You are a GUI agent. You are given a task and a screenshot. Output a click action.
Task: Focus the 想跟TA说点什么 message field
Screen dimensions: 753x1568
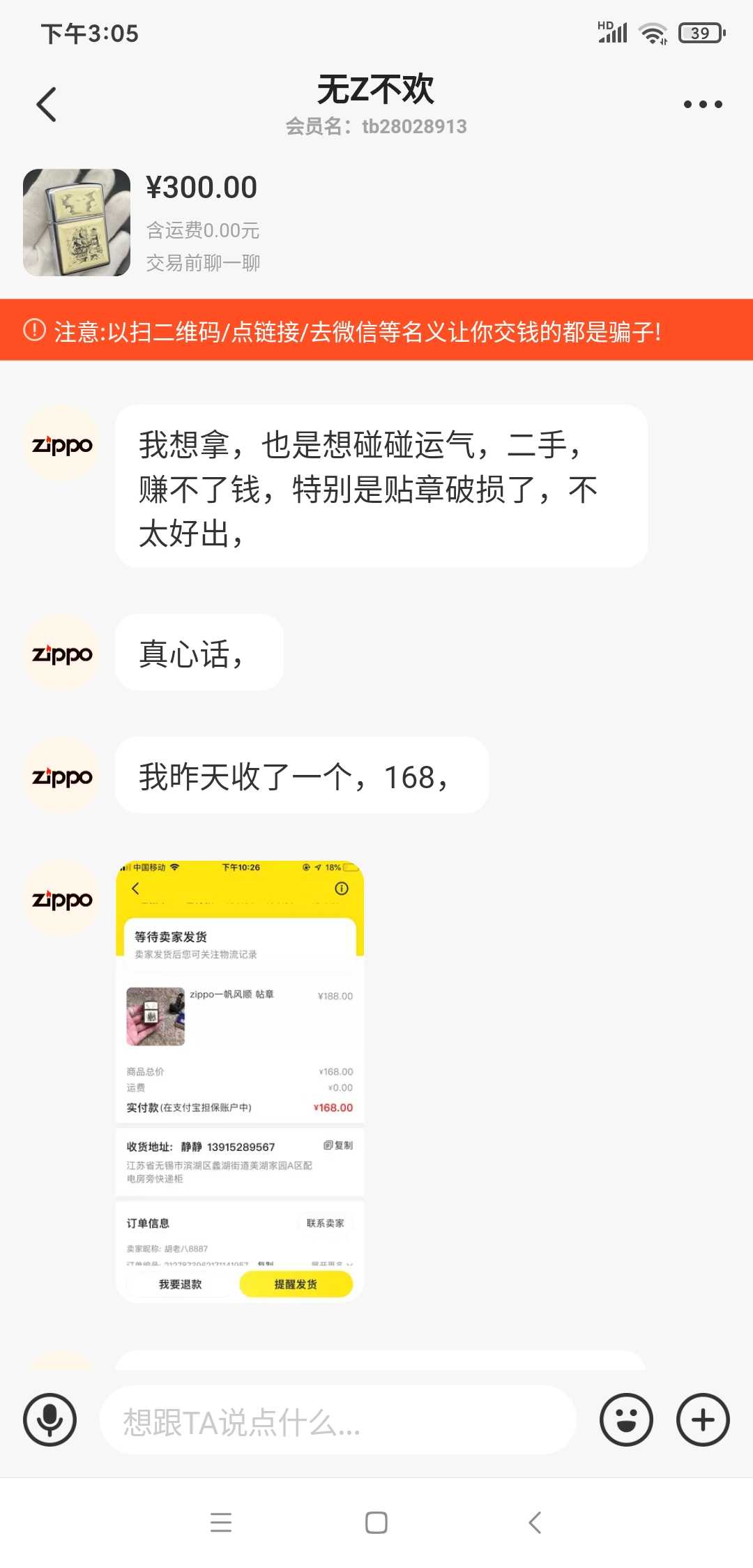(337, 1421)
